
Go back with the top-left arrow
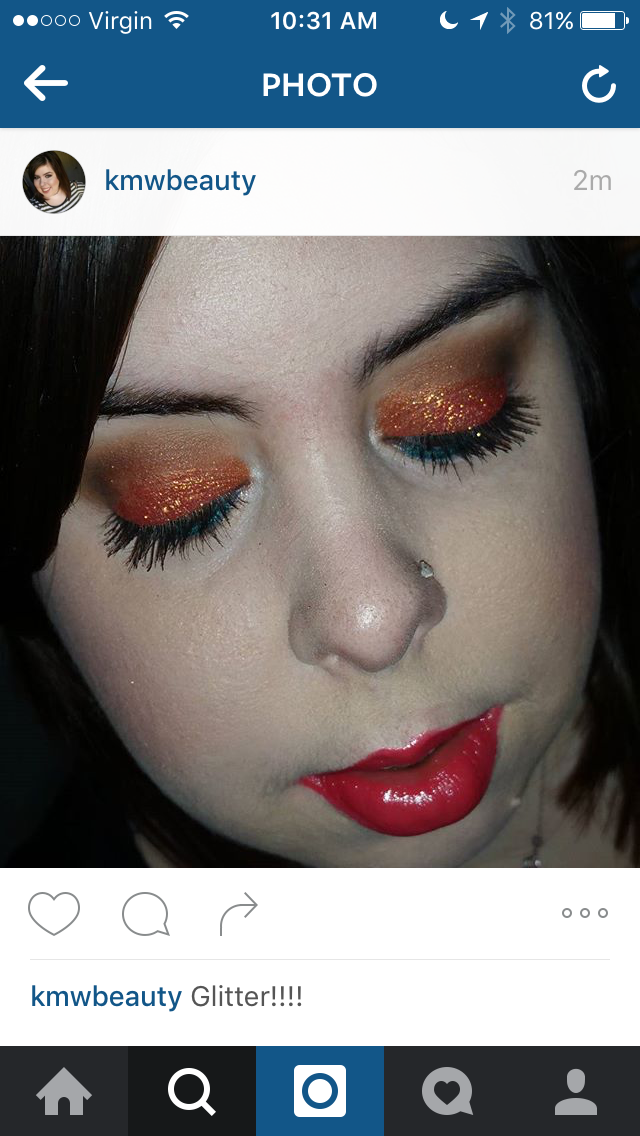click(x=46, y=84)
